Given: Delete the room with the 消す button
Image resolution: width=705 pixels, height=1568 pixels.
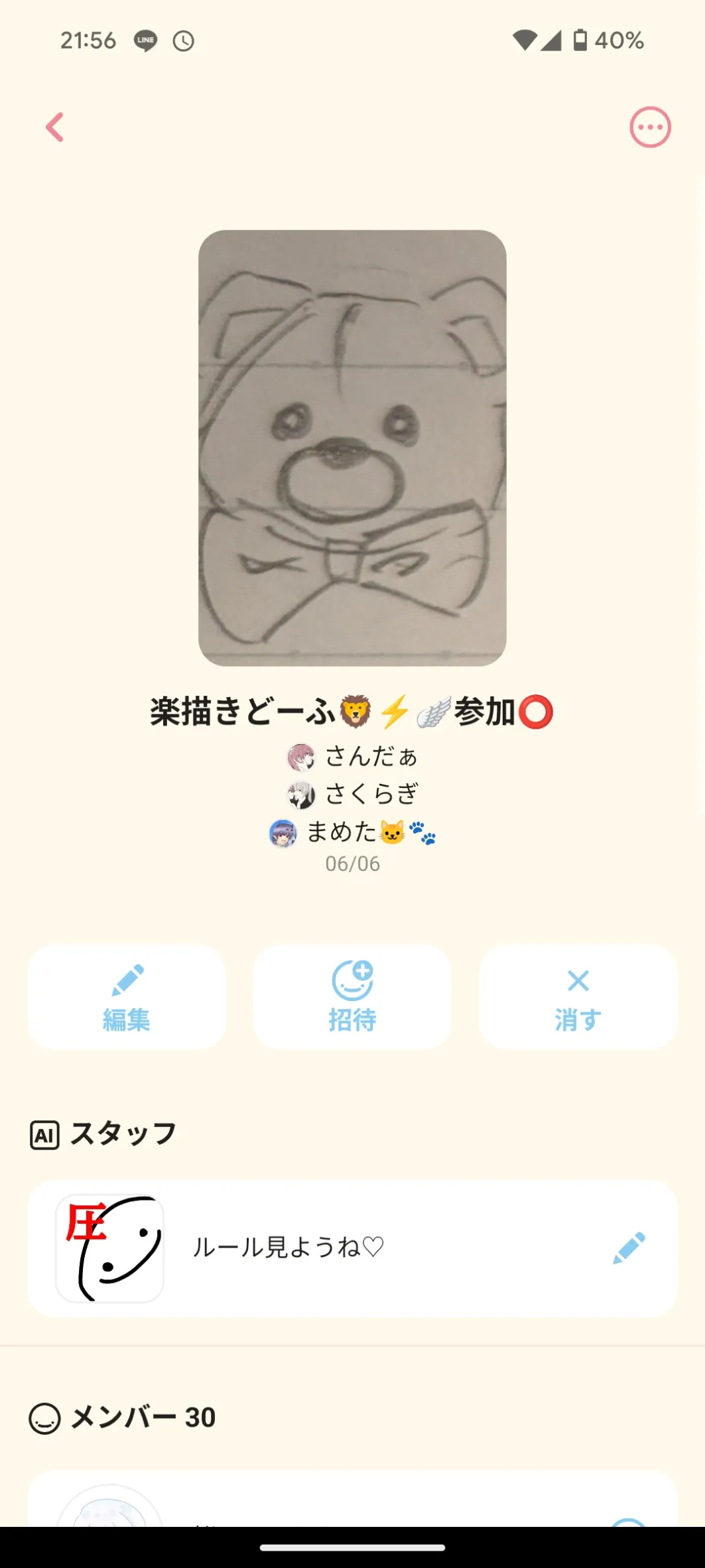Looking at the screenshot, I should point(578,997).
